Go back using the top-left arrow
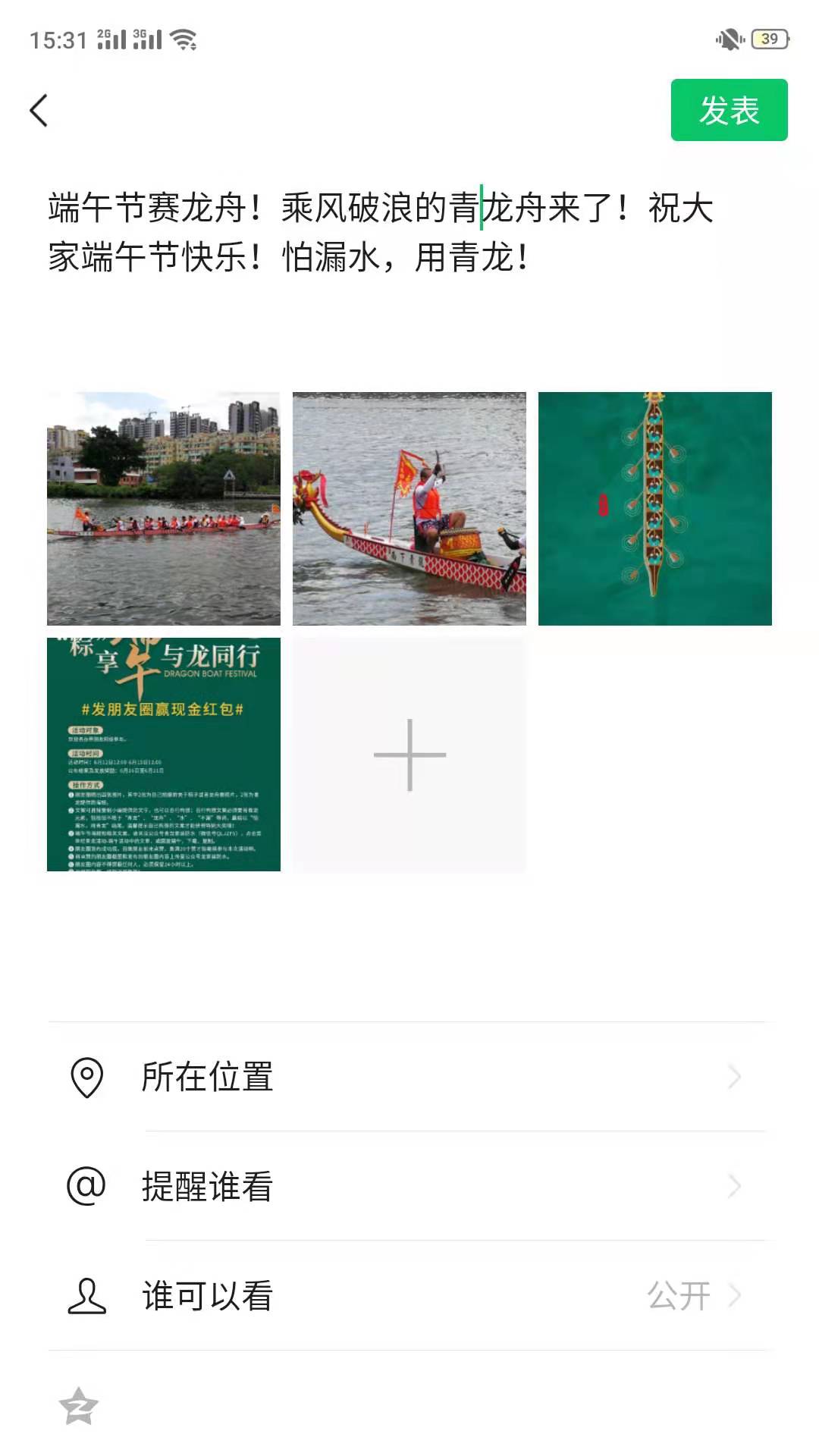This screenshot has width=819, height=1456. (x=39, y=111)
